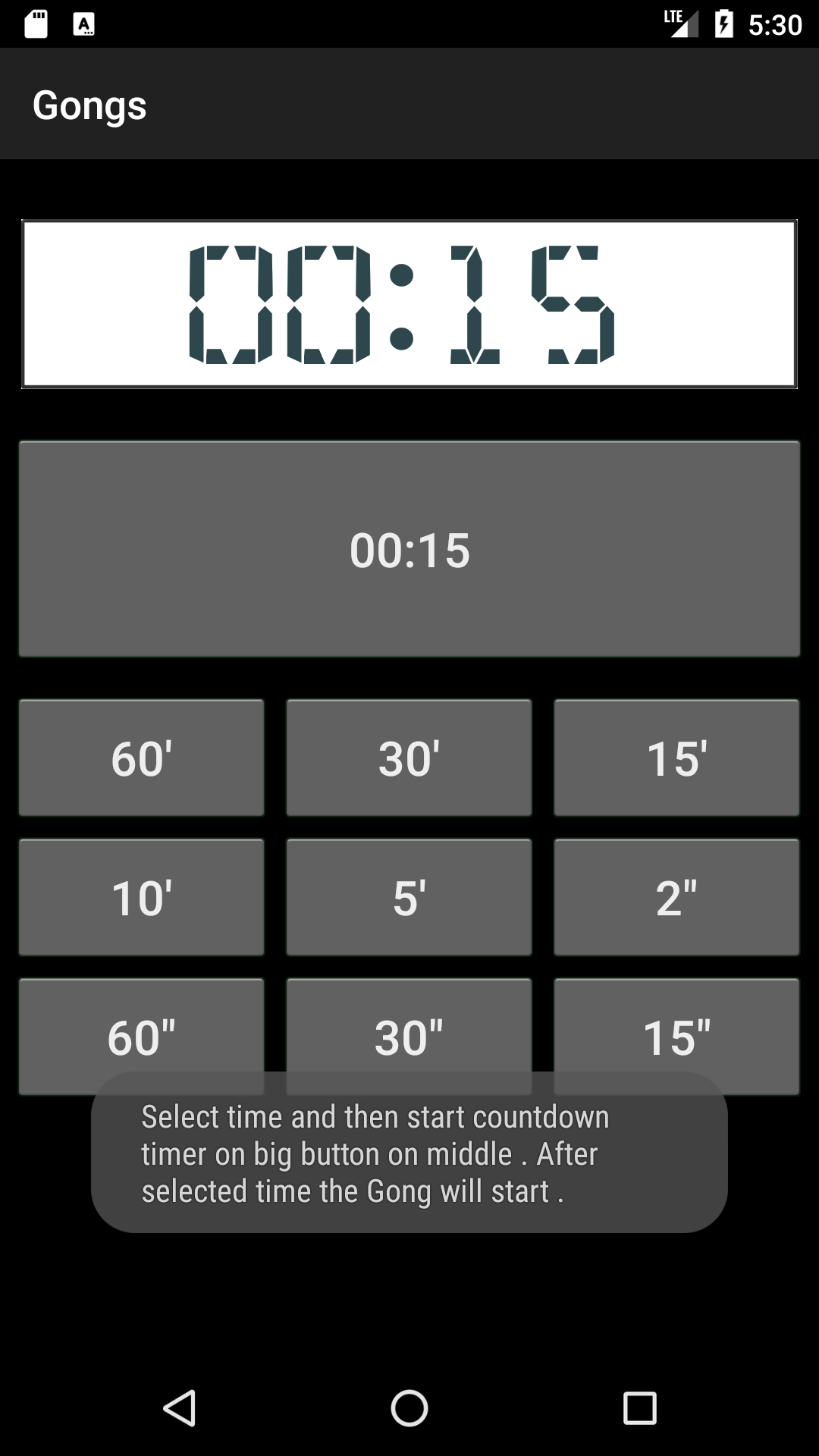Viewport: 819px width, 1456px height.
Task: Select the 30' preset button
Action: click(409, 757)
